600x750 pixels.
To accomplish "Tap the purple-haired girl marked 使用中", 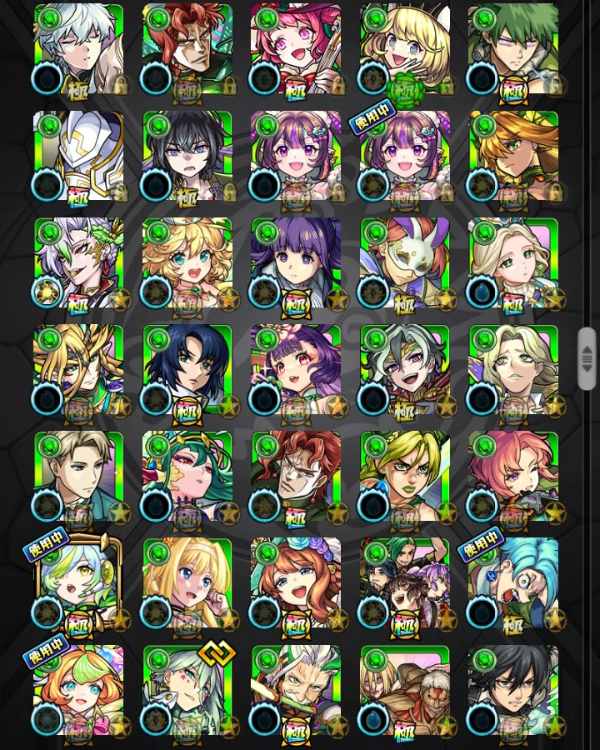I will tap(405, 157).
